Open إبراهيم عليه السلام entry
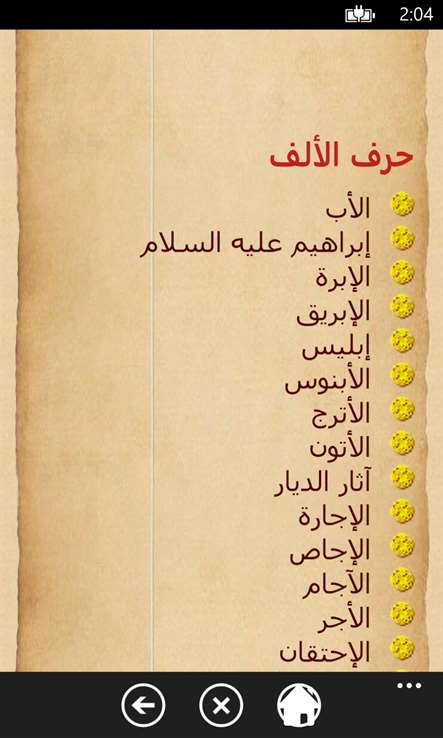Screen dimensions: 443x738 (255, 244)
